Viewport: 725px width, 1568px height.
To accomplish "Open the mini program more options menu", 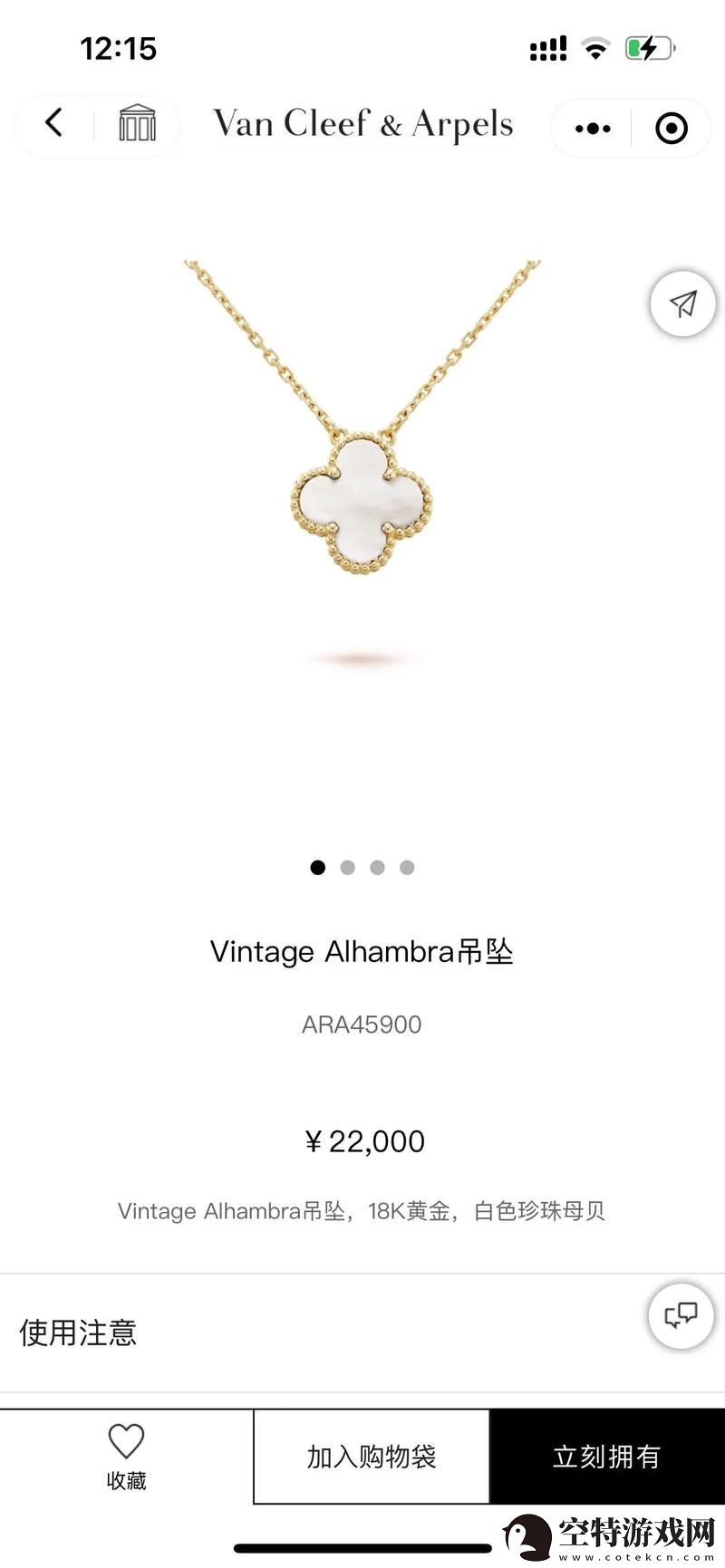I will (593, 129).
